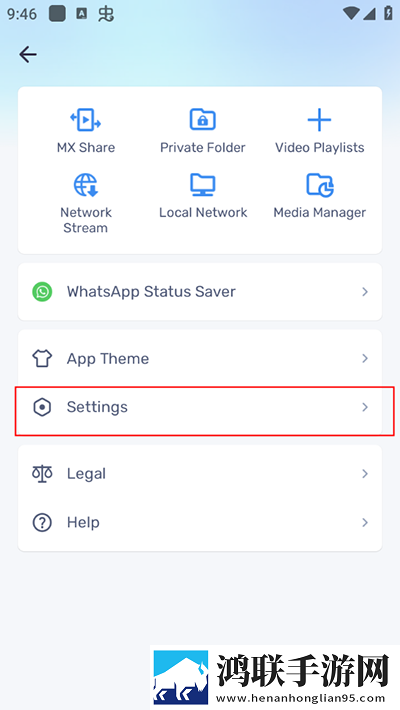Open WhatsApp Status Saver
400x710 pixels.
(x=200, y=292)
